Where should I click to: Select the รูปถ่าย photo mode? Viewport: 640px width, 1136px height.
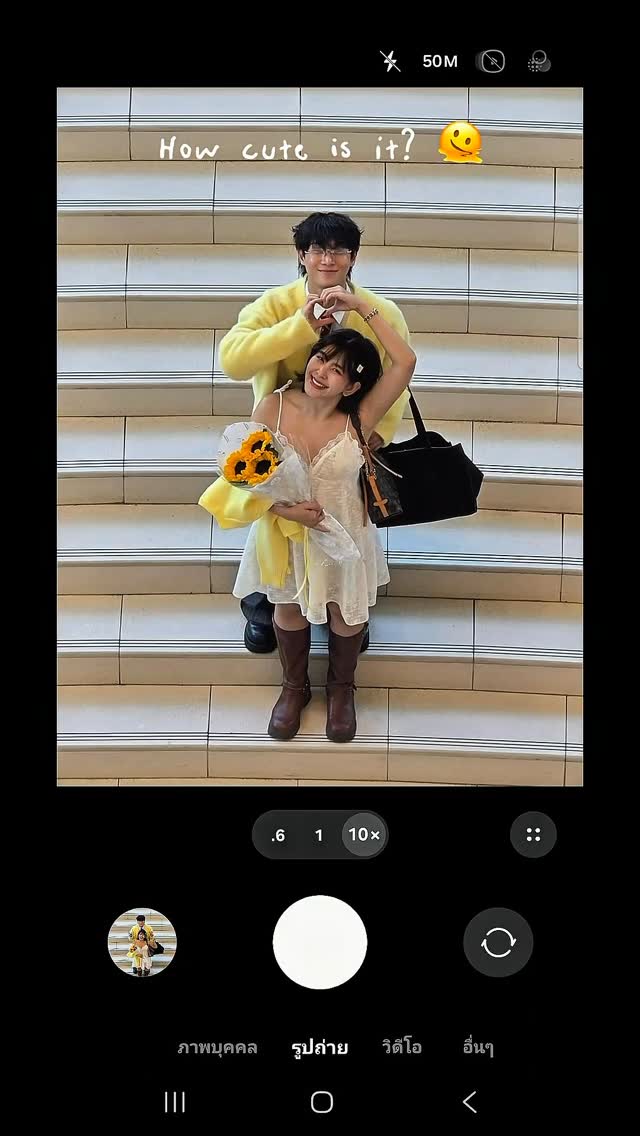point(320,1048)
